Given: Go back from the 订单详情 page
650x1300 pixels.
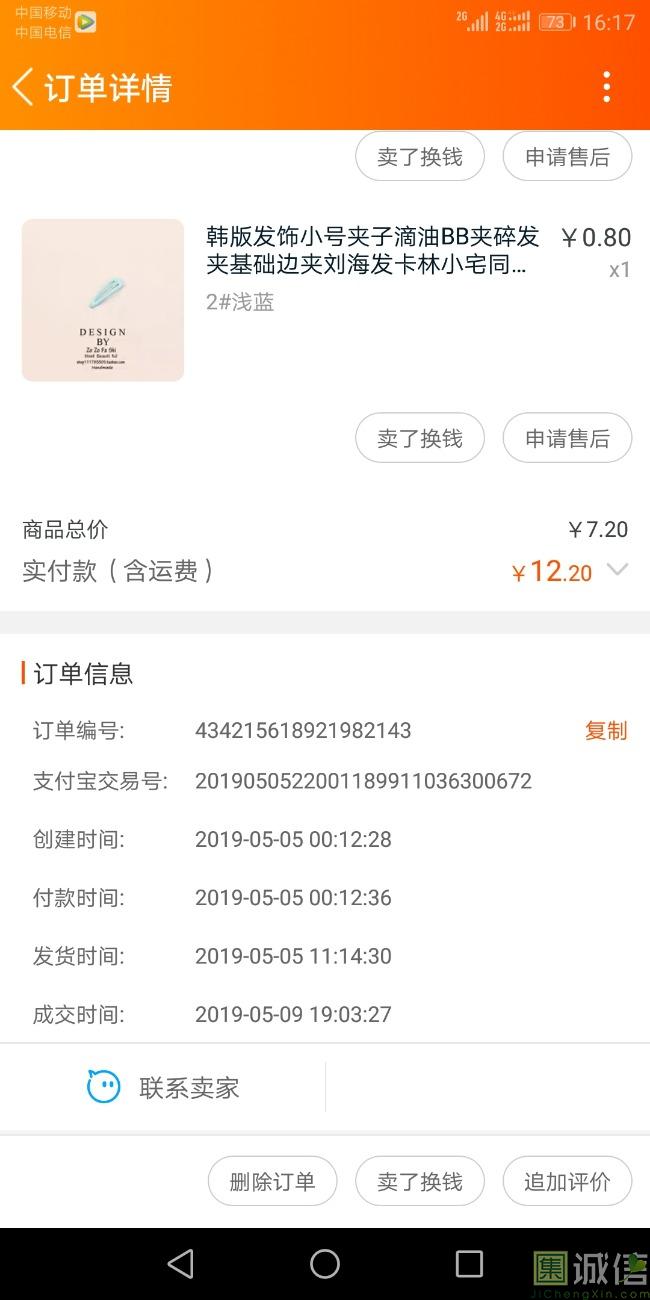Looking at the screenshot, I should point(24,87).
